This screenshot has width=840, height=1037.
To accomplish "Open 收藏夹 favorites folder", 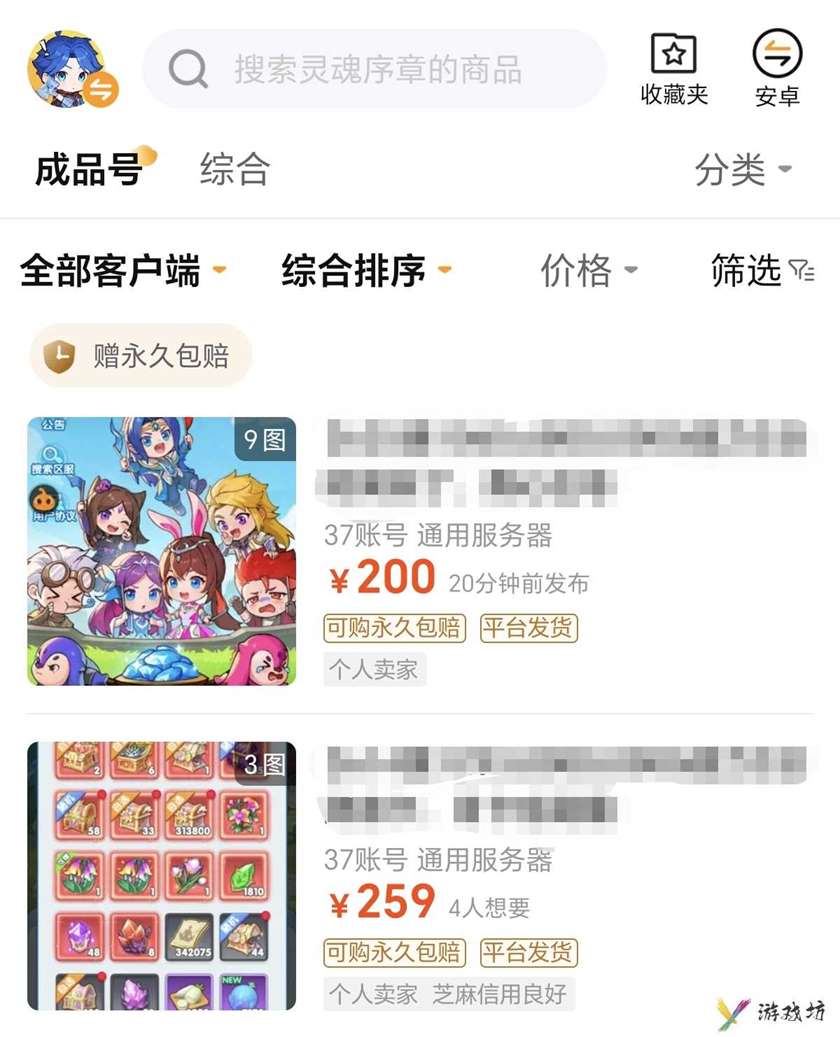I will click(x=674, y=69).
